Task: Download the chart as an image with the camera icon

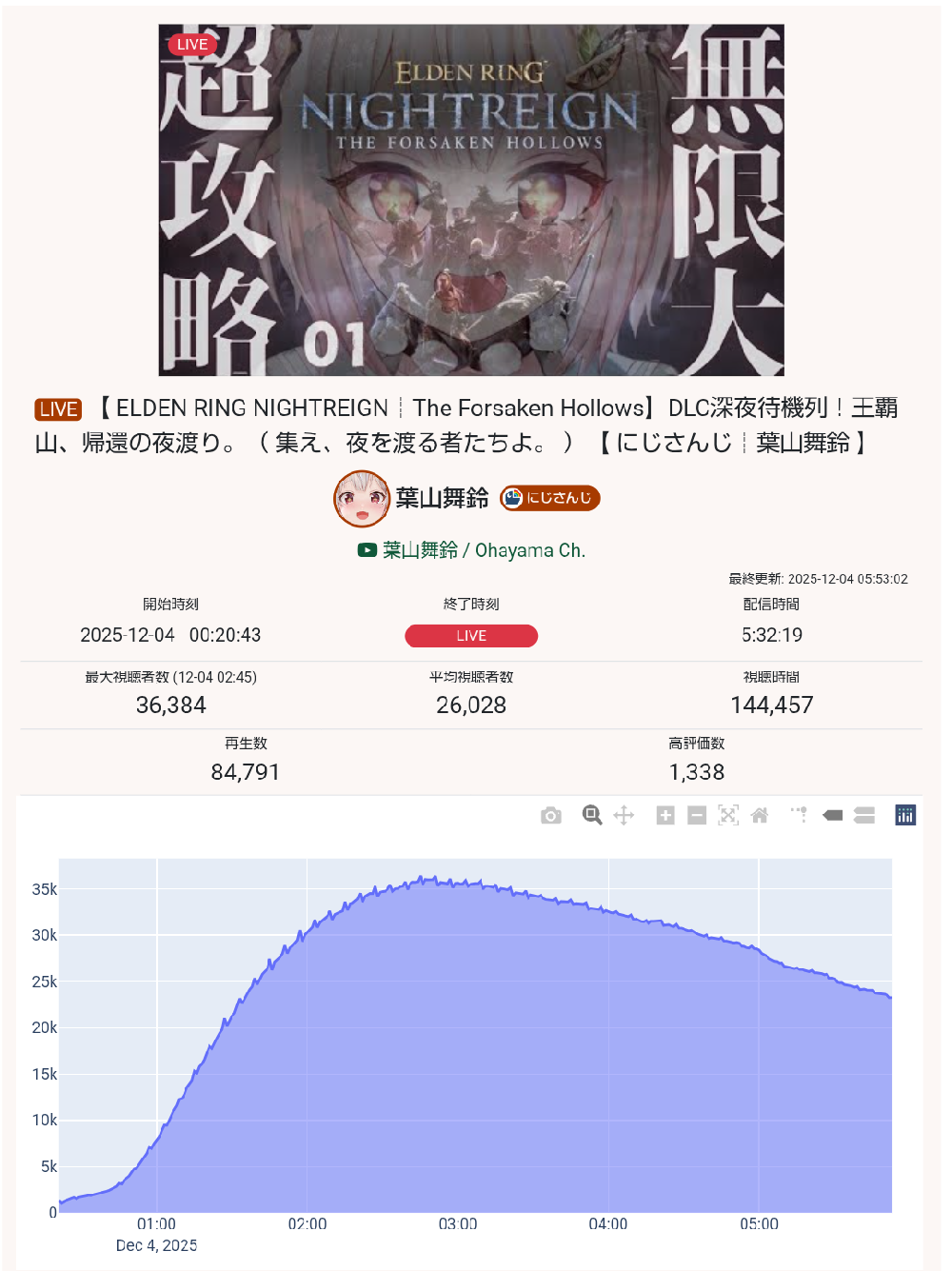Action: point(551,816)
